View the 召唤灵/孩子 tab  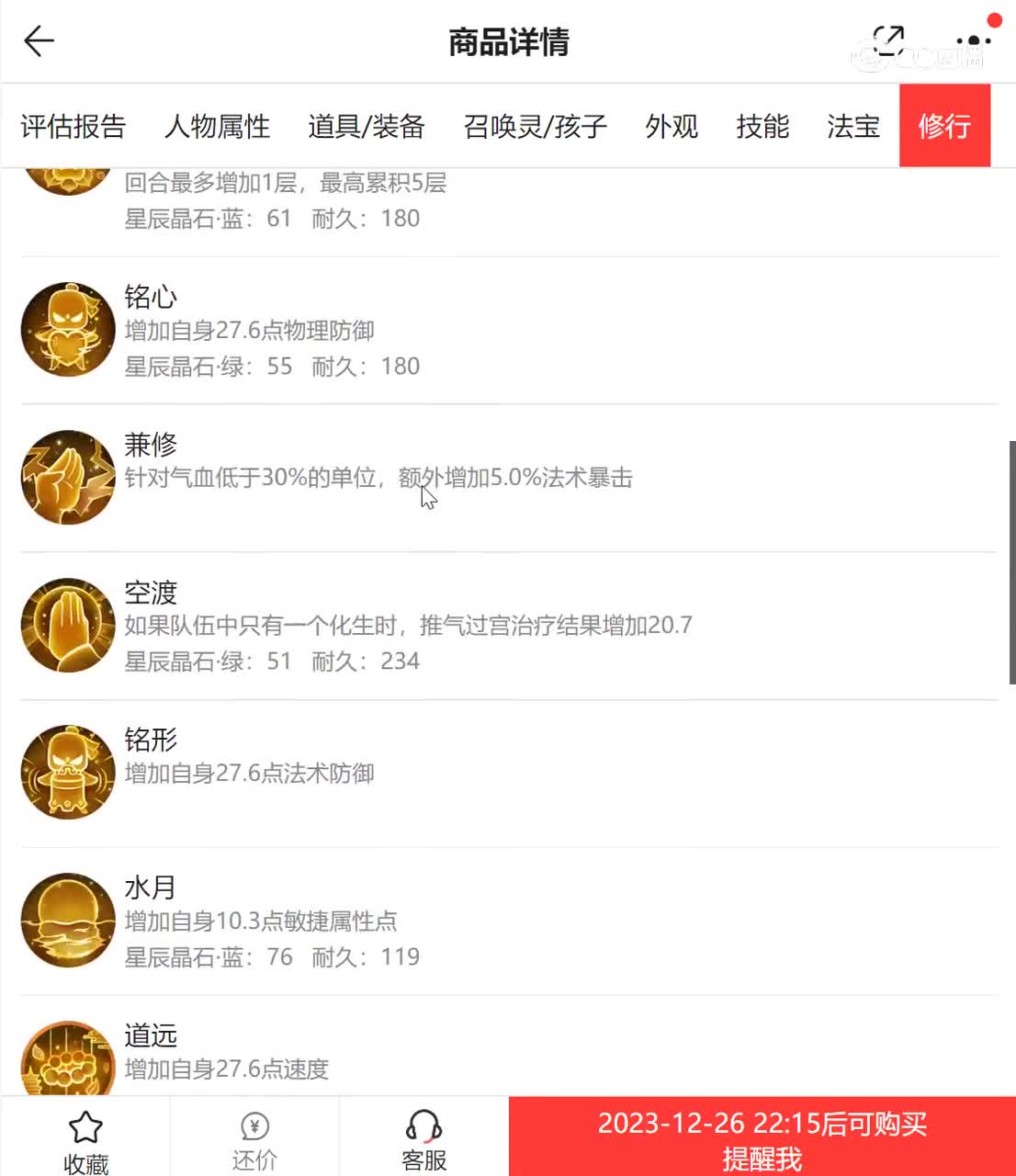pyautogui.click(x=535, y=126)
